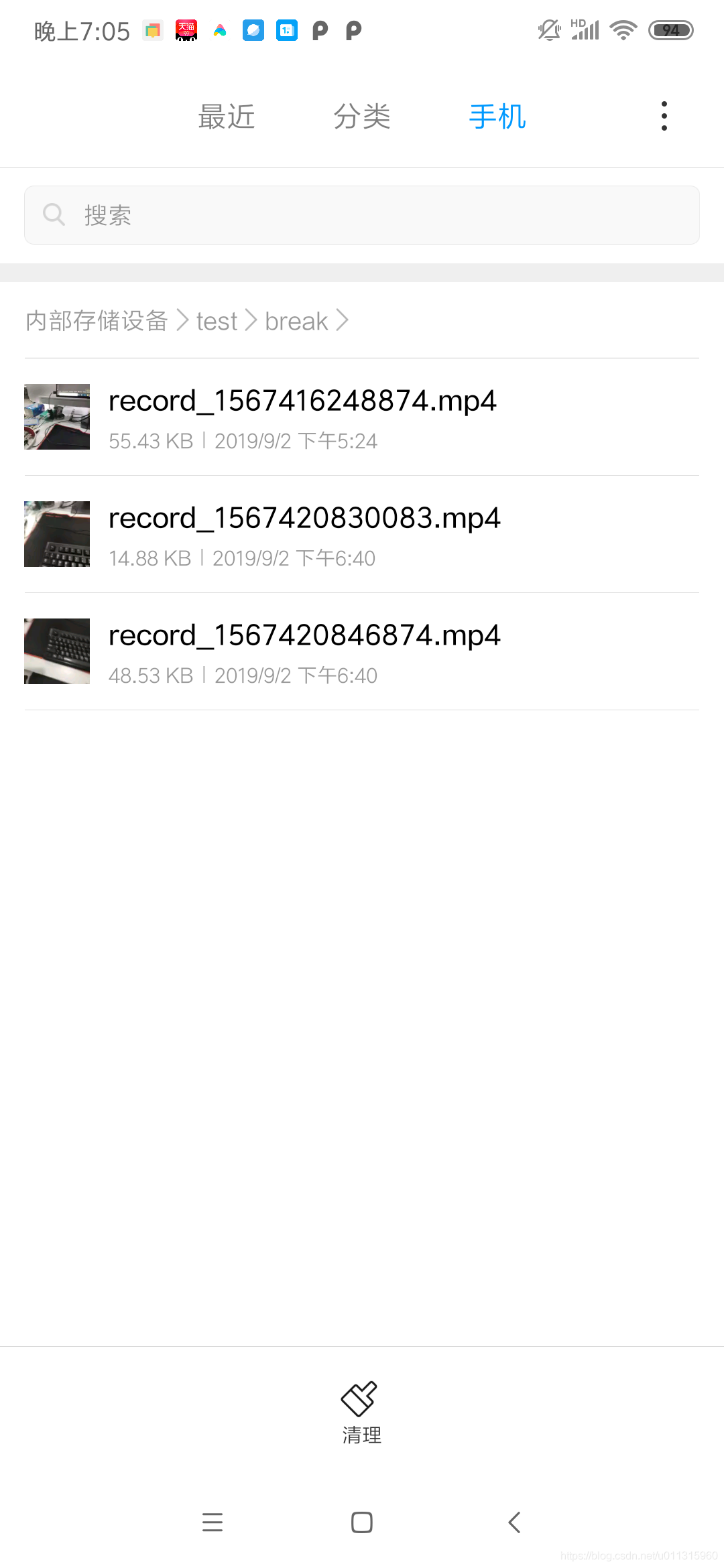Open record_1567420830083.mp4
The image size is (724, 1568).
[x=362, y=534]
